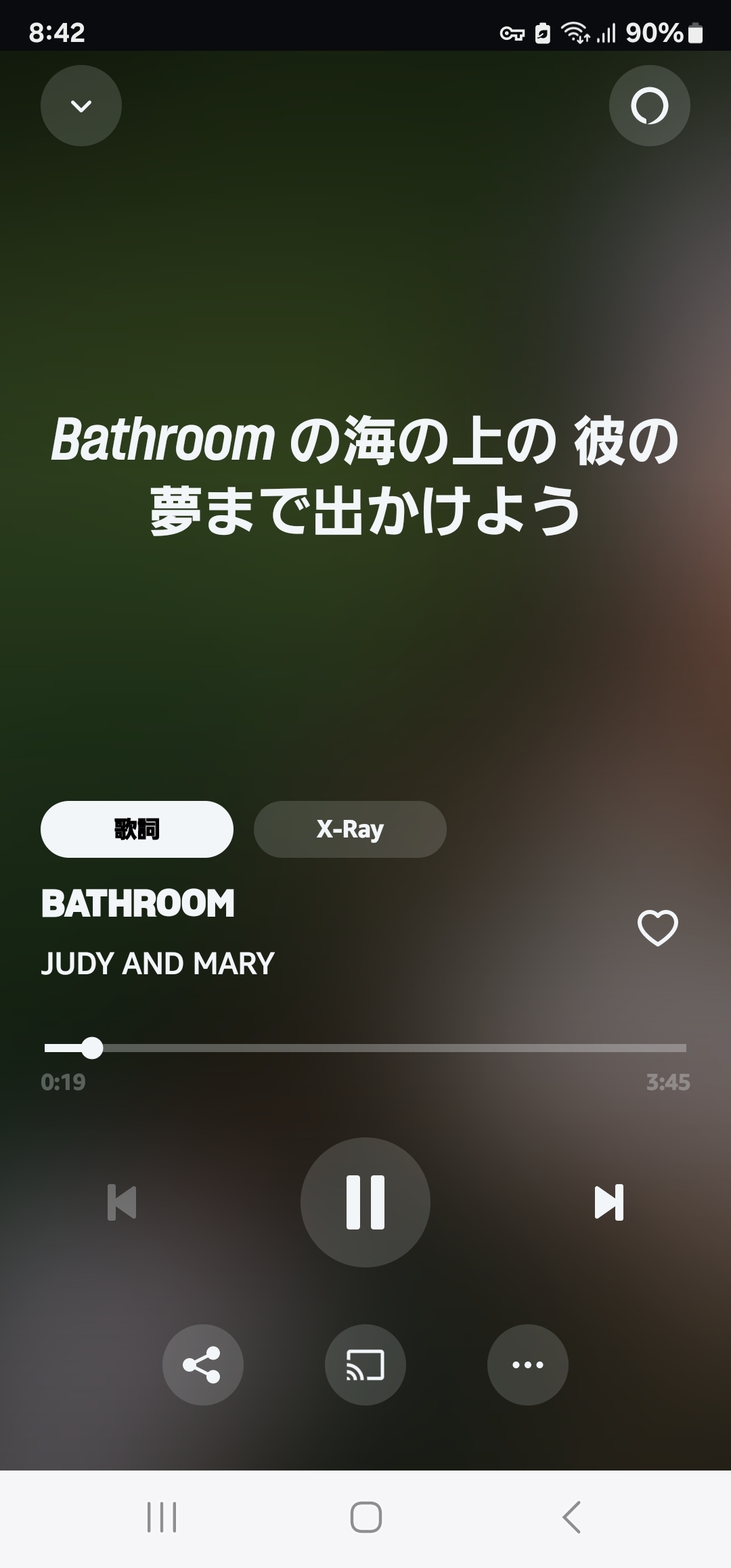The height and width of the screenshot is (1568, 731).
Task: Collapse the now playing screen
Action: [x=81, y=106]
